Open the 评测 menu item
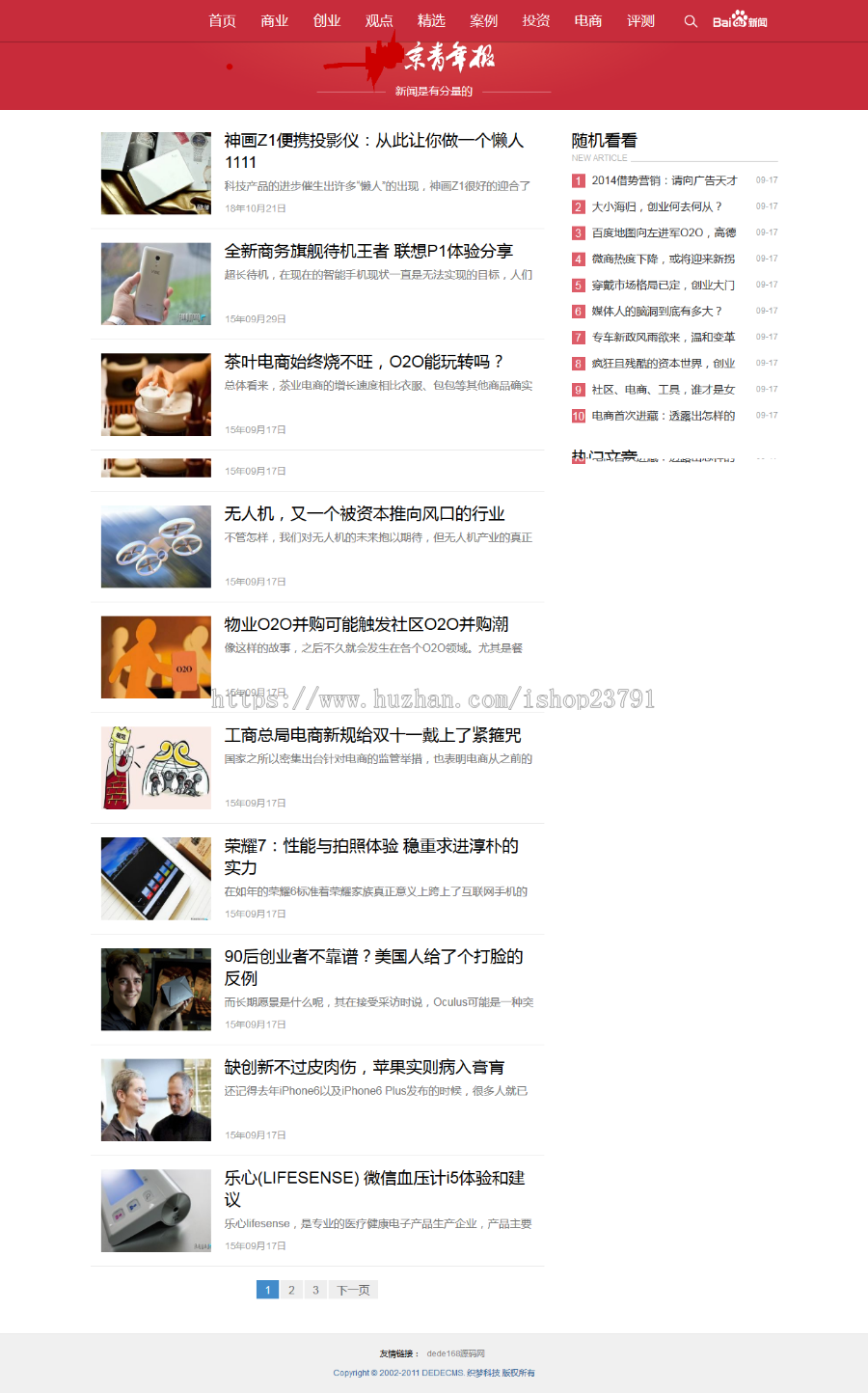 tap(640, 20)
